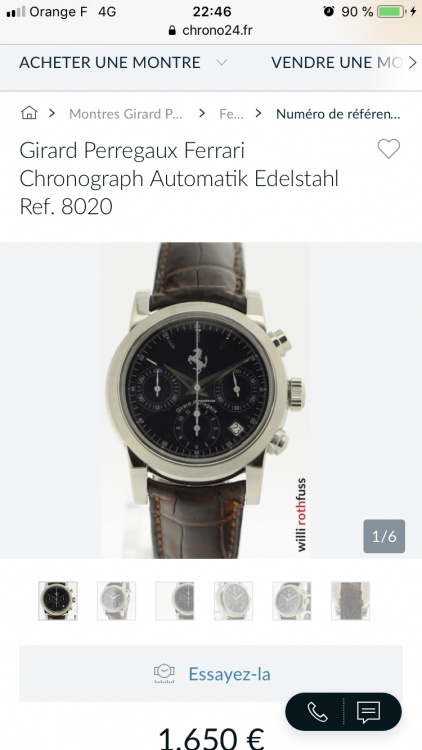Open the Vendre une montre menu
The width and height of the screenshot is (422, 750).
pos(337,63)
